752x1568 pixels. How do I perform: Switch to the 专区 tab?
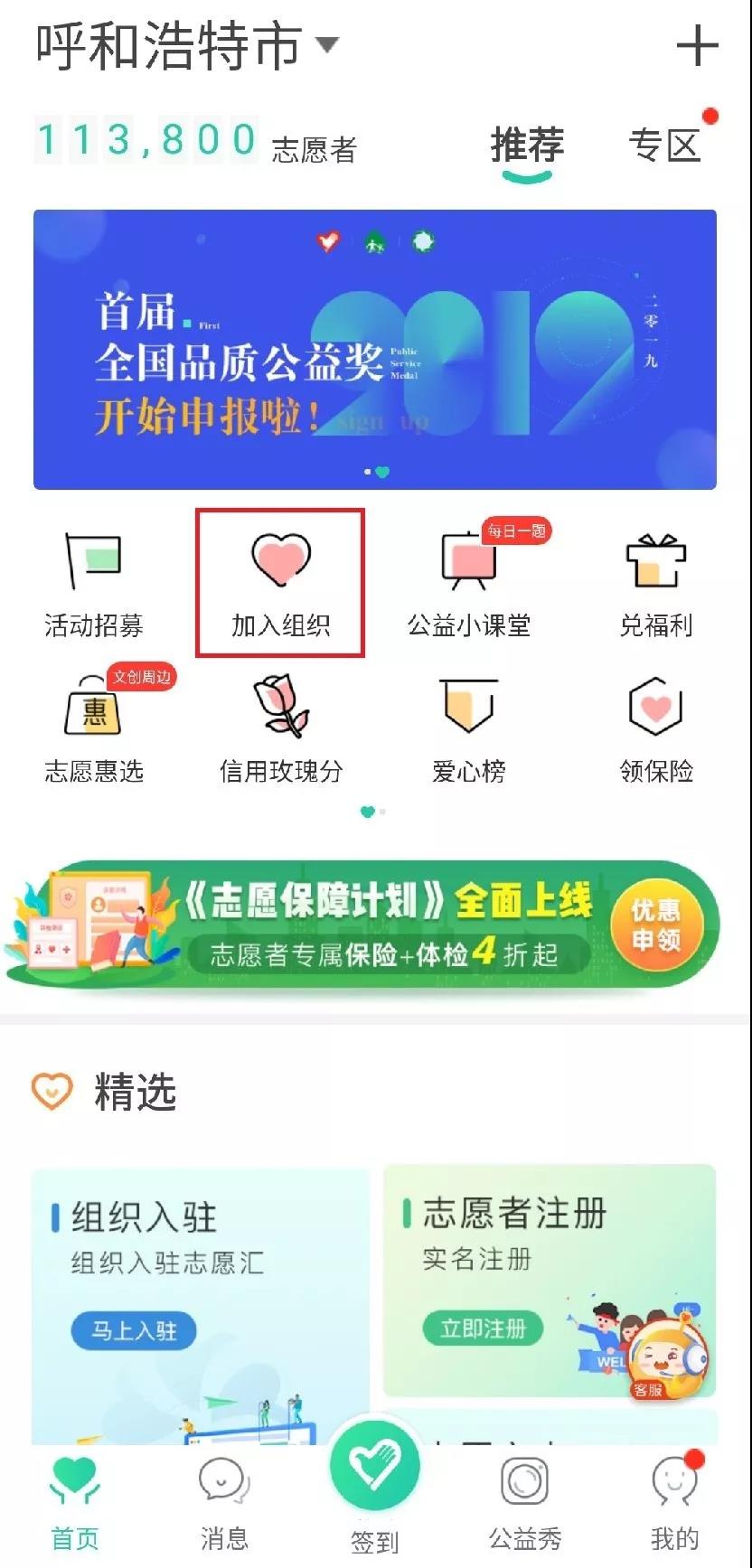point(666,145)
